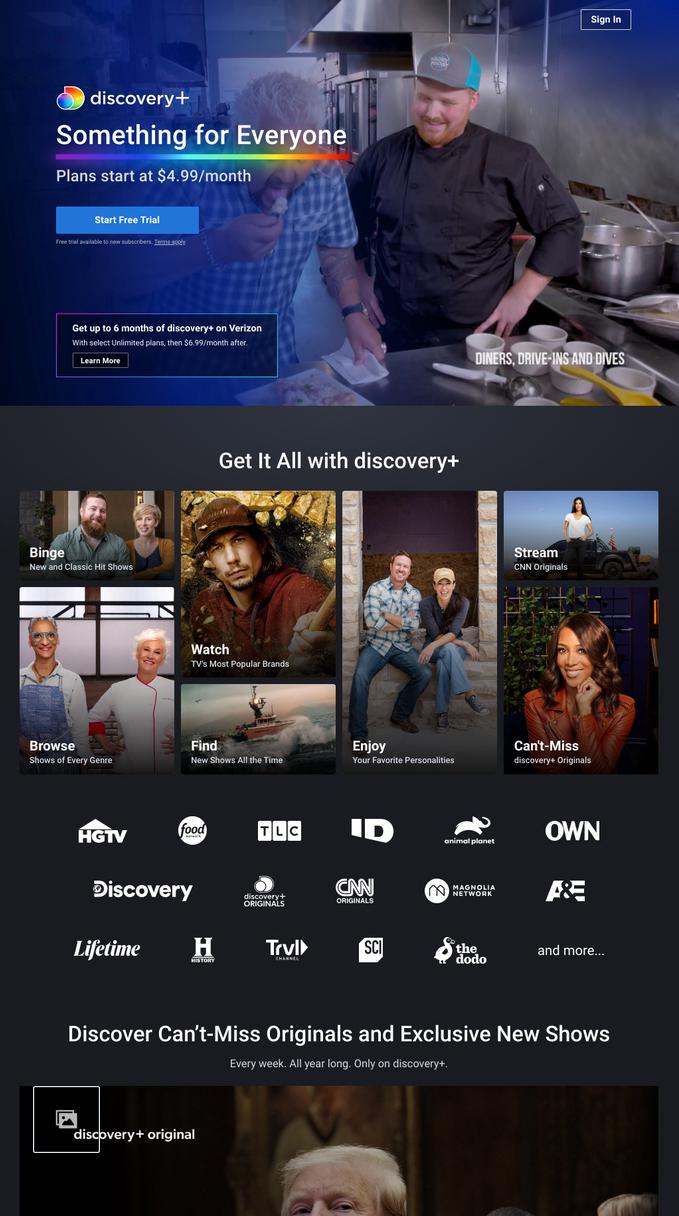Open the Browse every genre tile
Screen dimensions: 679x1216
[96, 680]
